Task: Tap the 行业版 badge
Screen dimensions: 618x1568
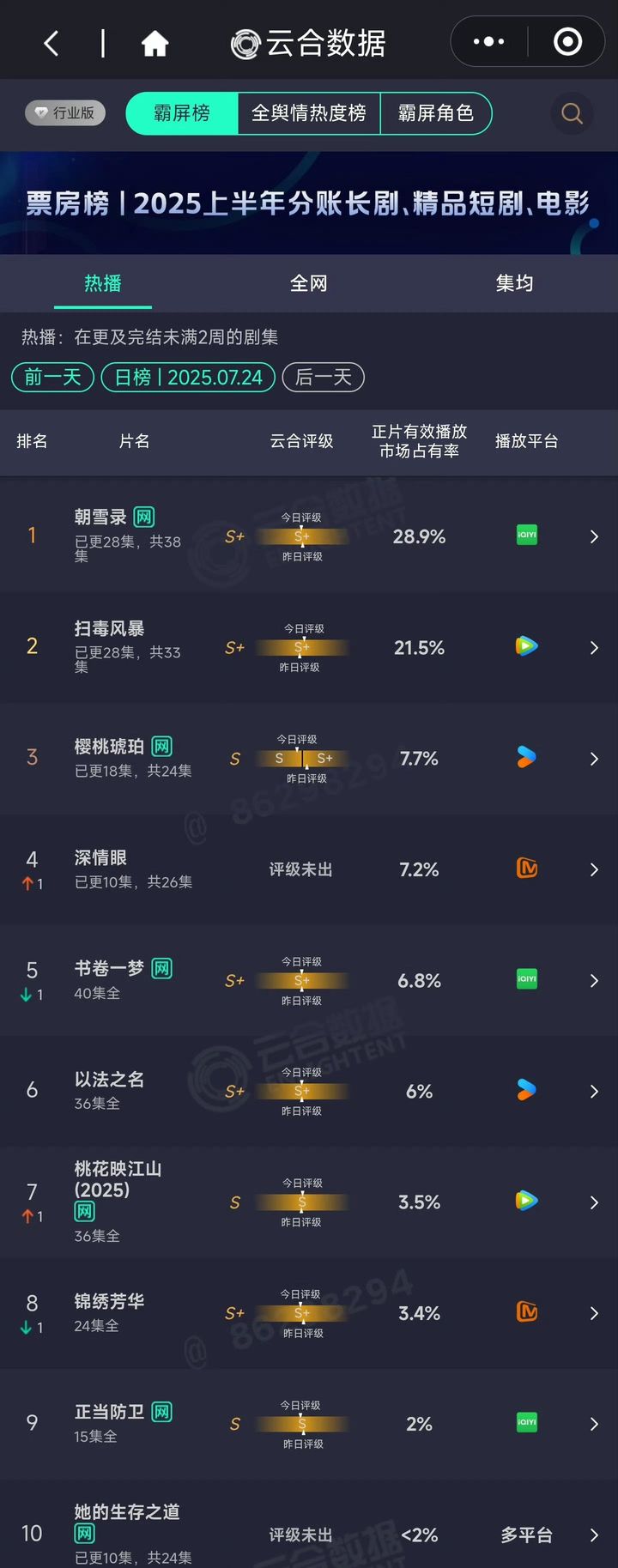Action: (x=65, y=113)
